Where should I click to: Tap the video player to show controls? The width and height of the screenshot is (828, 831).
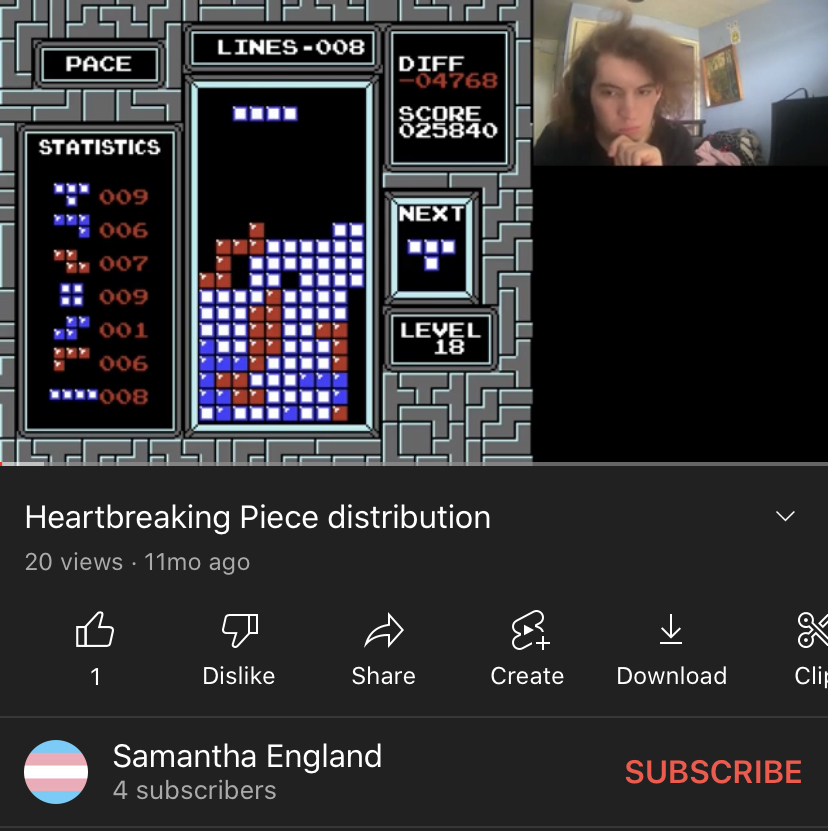[x=414, y=232]
